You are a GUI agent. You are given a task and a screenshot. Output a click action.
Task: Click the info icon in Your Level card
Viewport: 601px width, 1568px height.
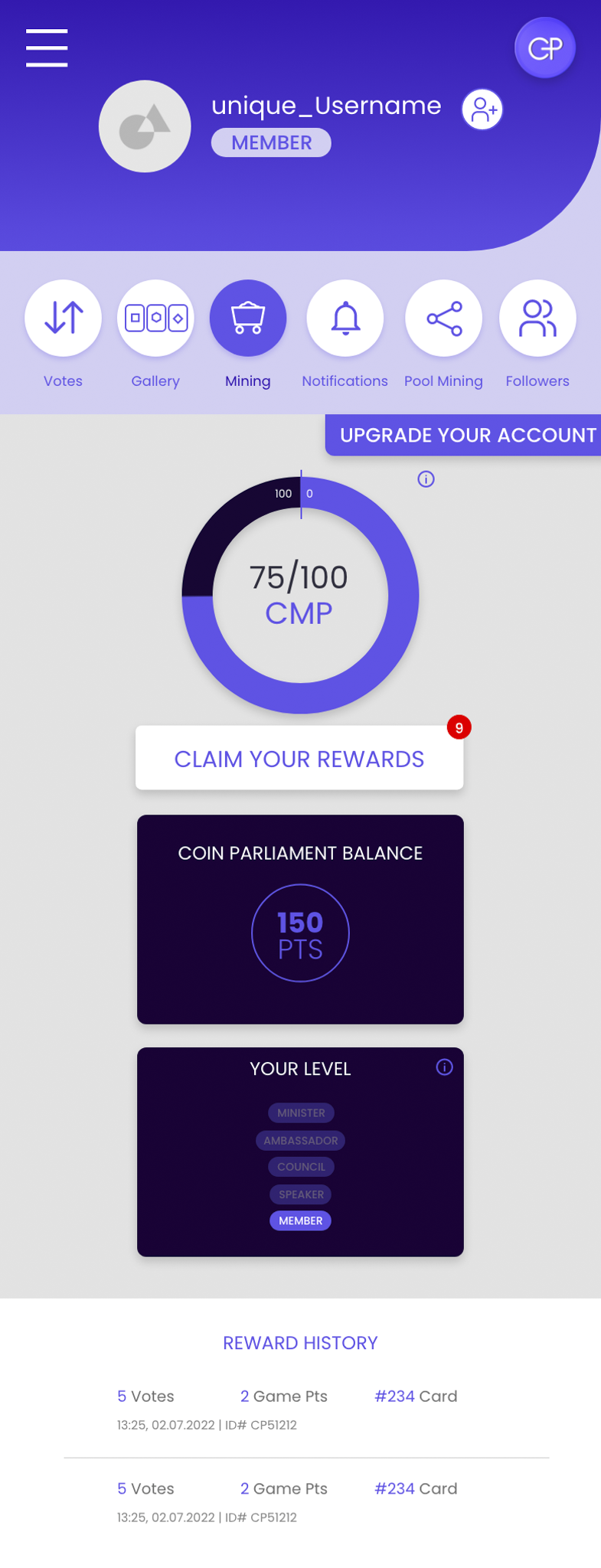click(444, 1067)
